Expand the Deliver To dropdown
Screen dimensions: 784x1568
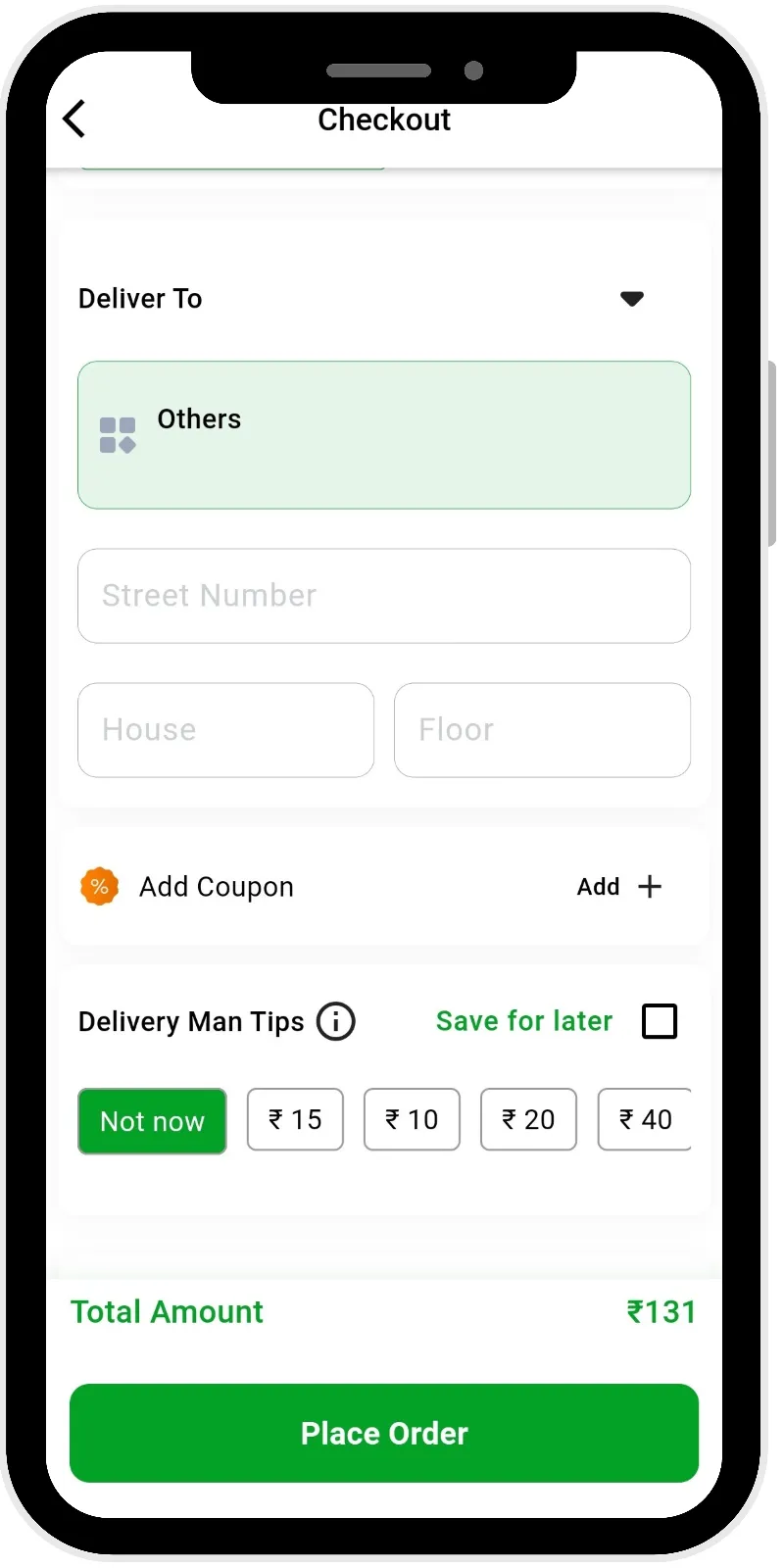pos(631,299)
